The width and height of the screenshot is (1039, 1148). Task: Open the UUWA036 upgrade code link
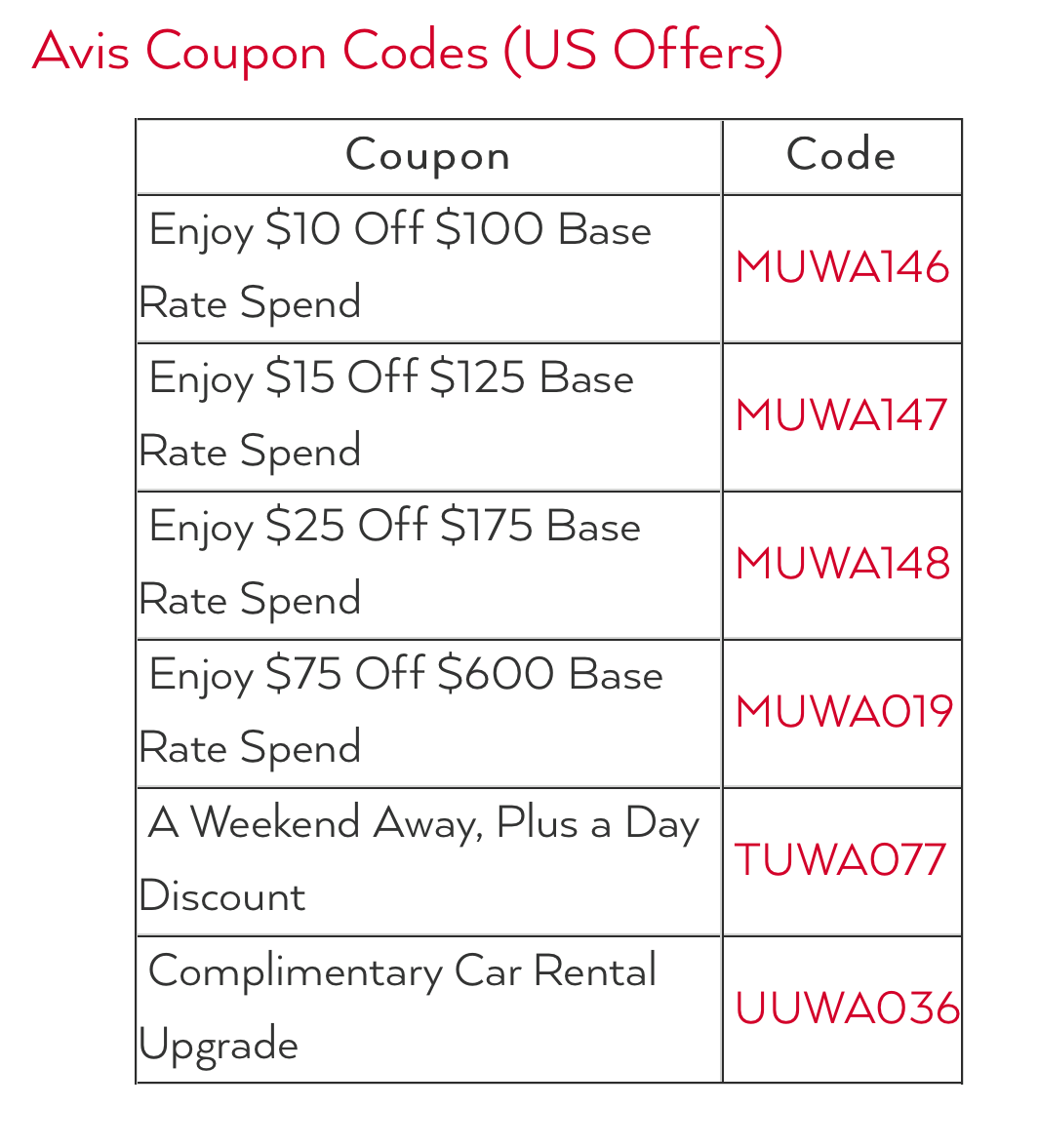pyautogui.click(x=847, y=1009)
